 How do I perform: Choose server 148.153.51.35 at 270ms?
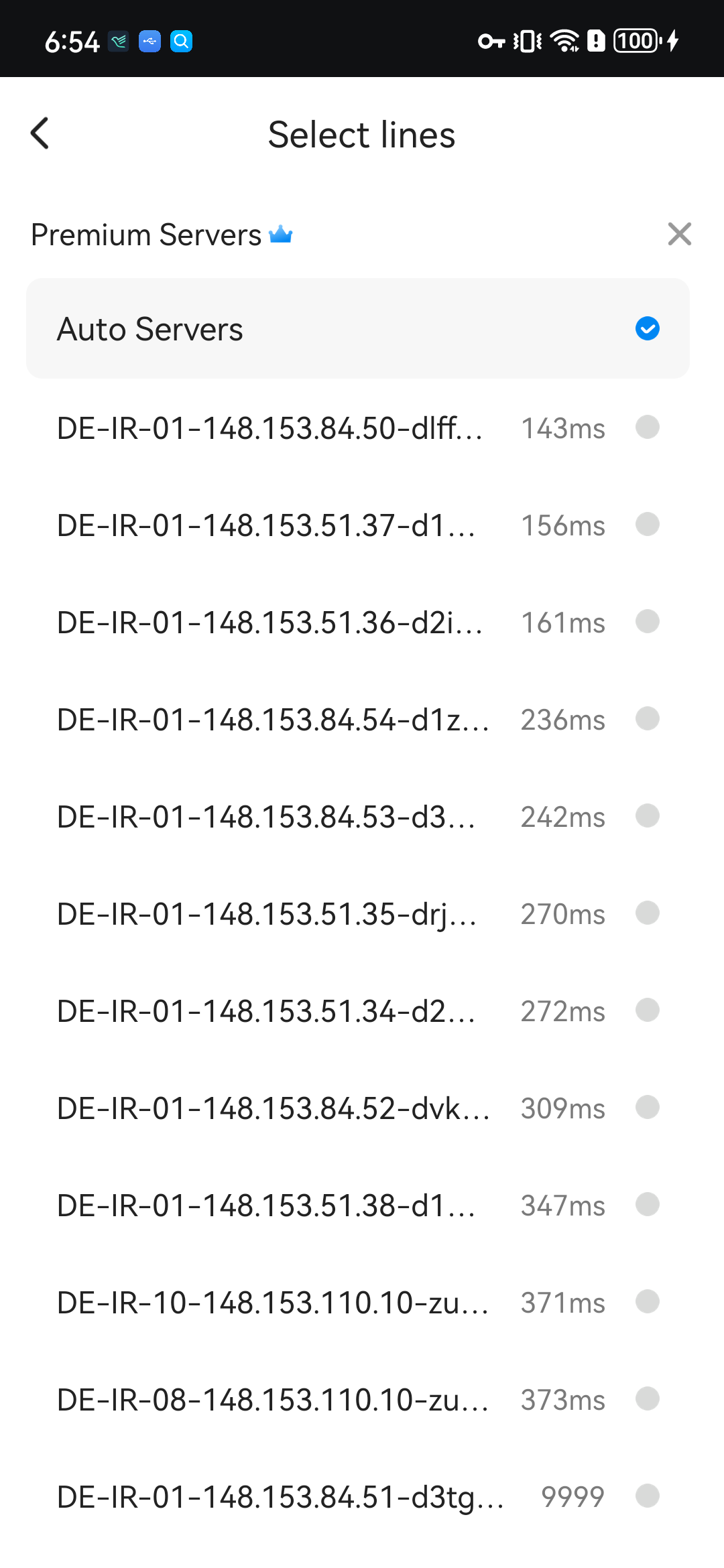[x=358, y=913]
